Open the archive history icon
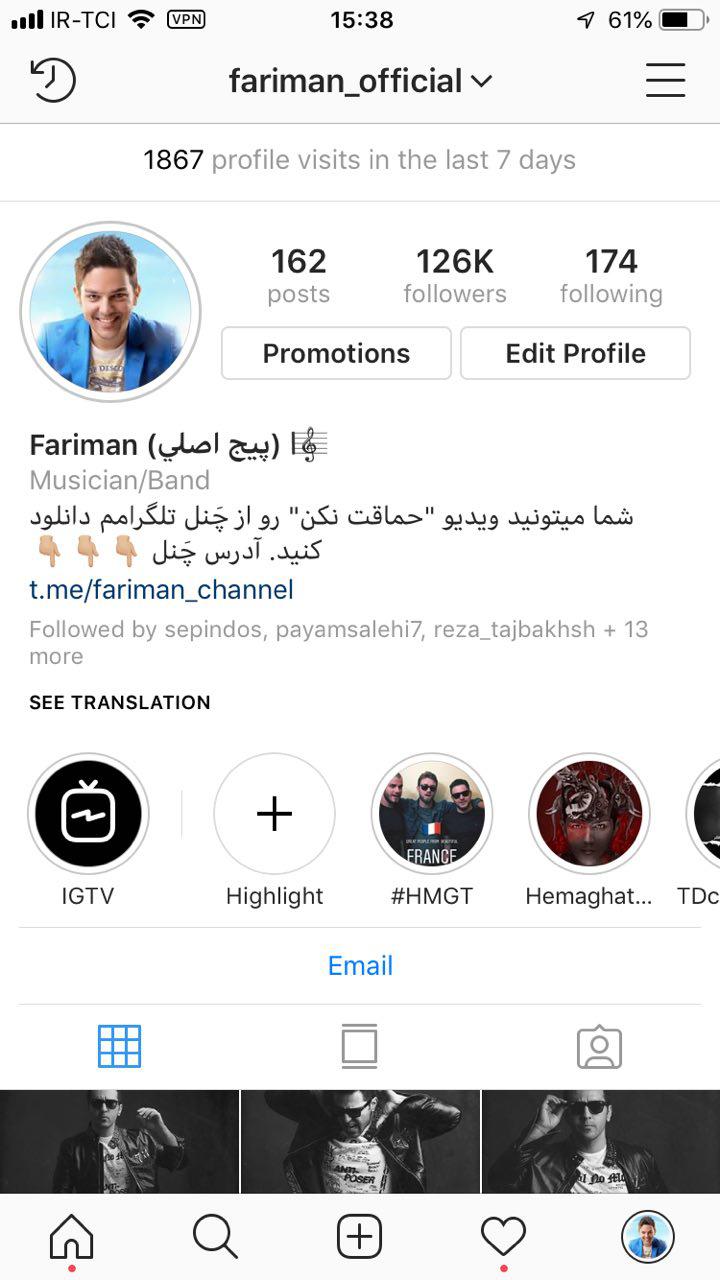720x1280 pixels. click(x=53, y=80)
